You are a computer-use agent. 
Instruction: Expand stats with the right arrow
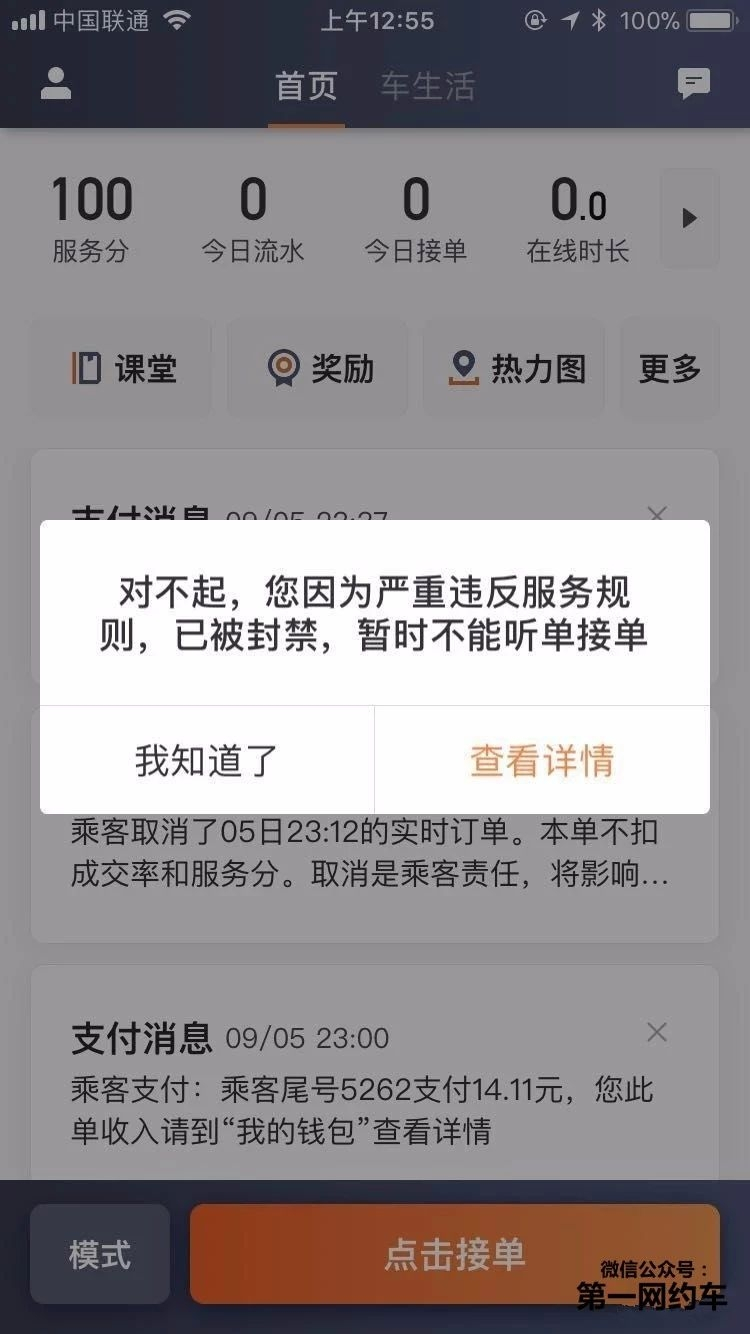click(x=692, y=218)
